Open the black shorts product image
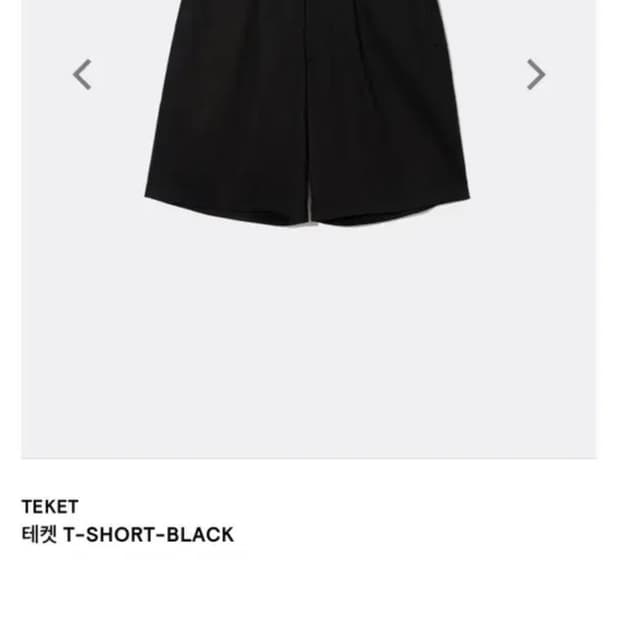The image size is (620, 620). coord(307,113)
